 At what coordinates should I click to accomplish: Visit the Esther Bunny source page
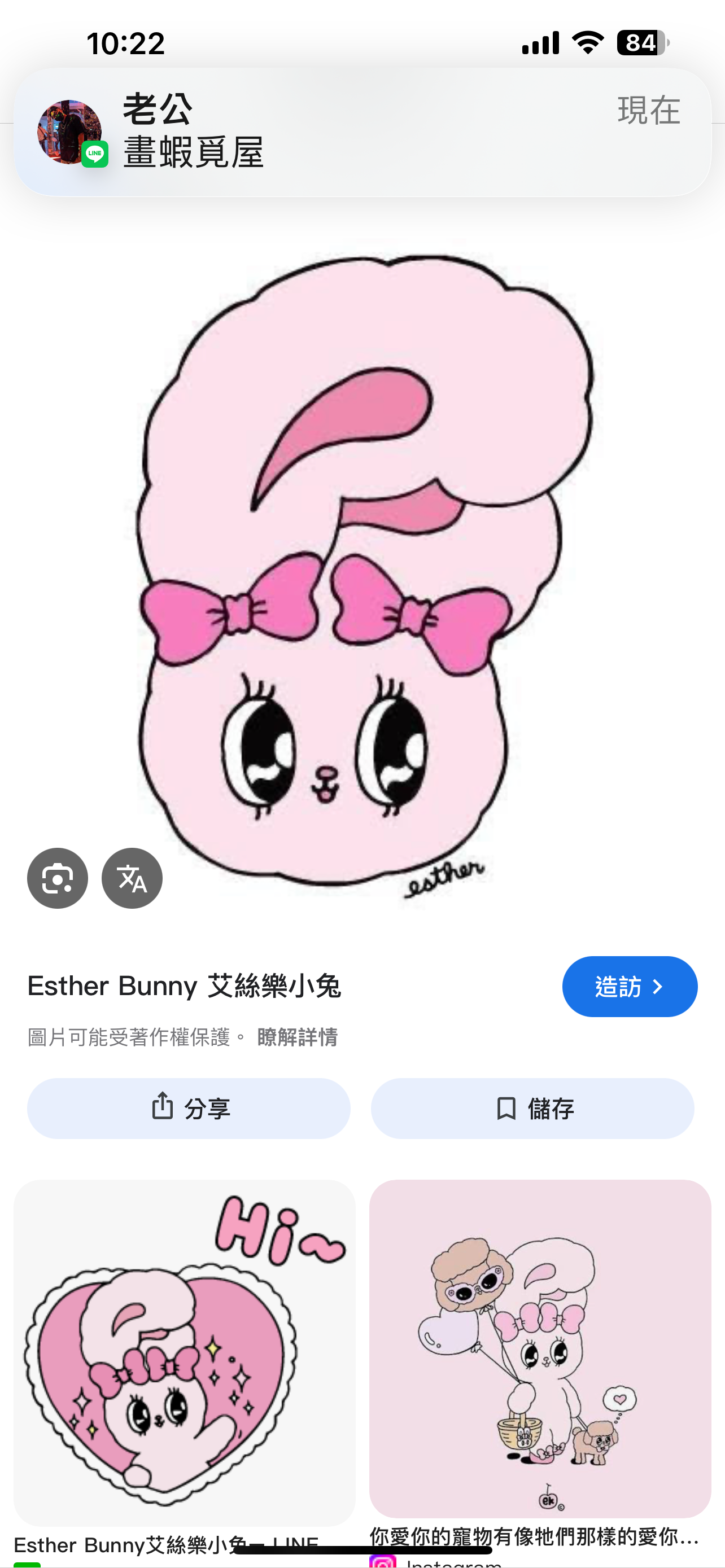tap(629, 986)
